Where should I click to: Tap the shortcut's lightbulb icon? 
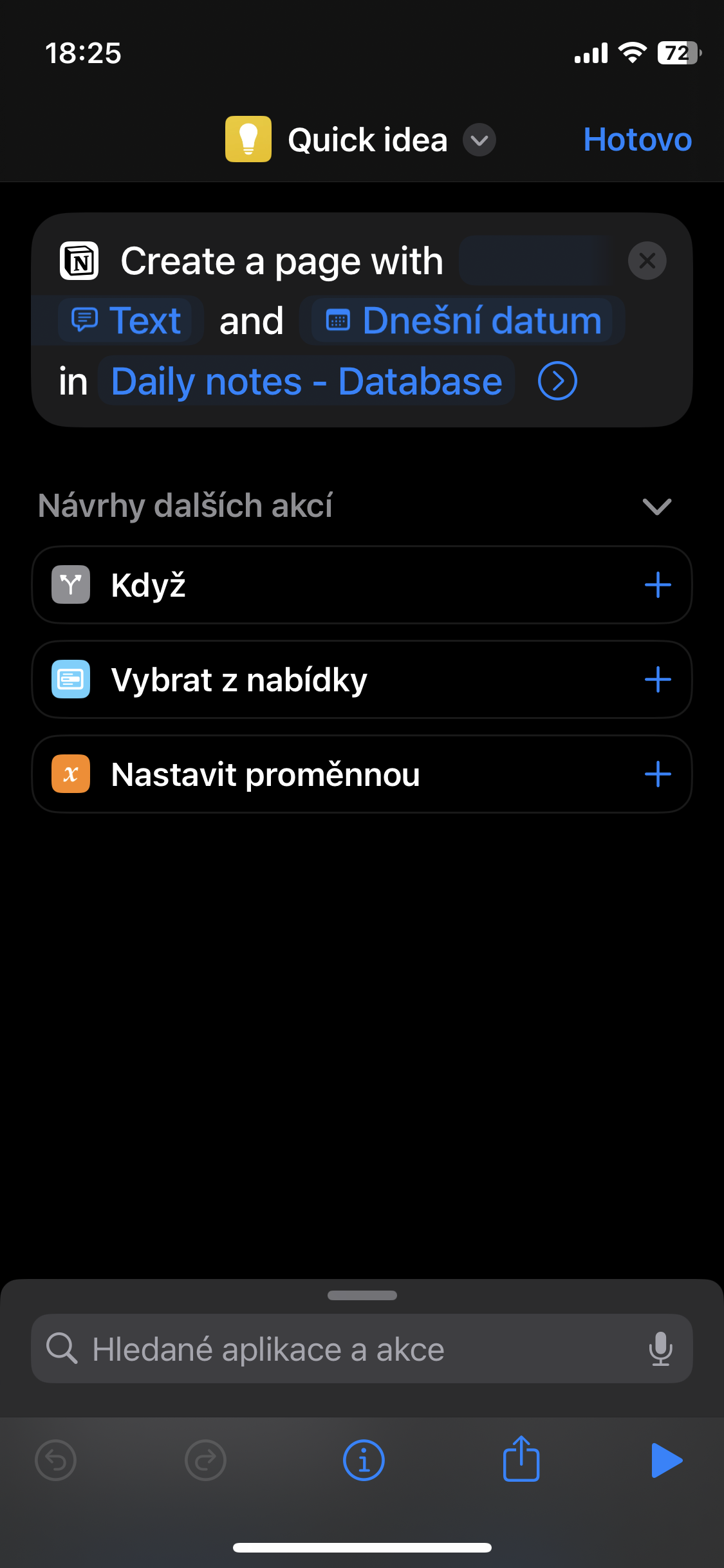click(248, 139)
